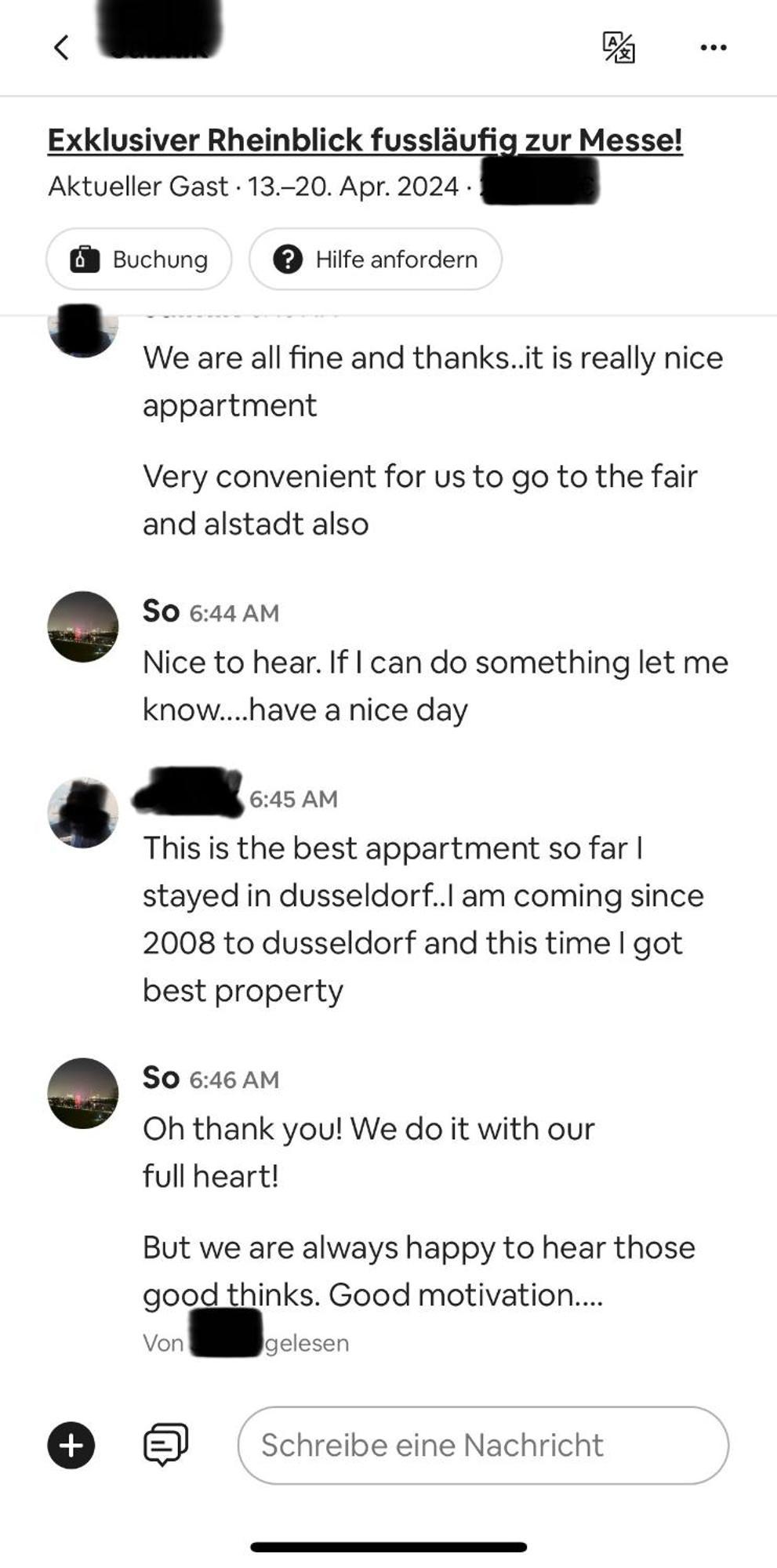Go back to the inbox
Screen dimensions: 777x1568
(61, 47)
